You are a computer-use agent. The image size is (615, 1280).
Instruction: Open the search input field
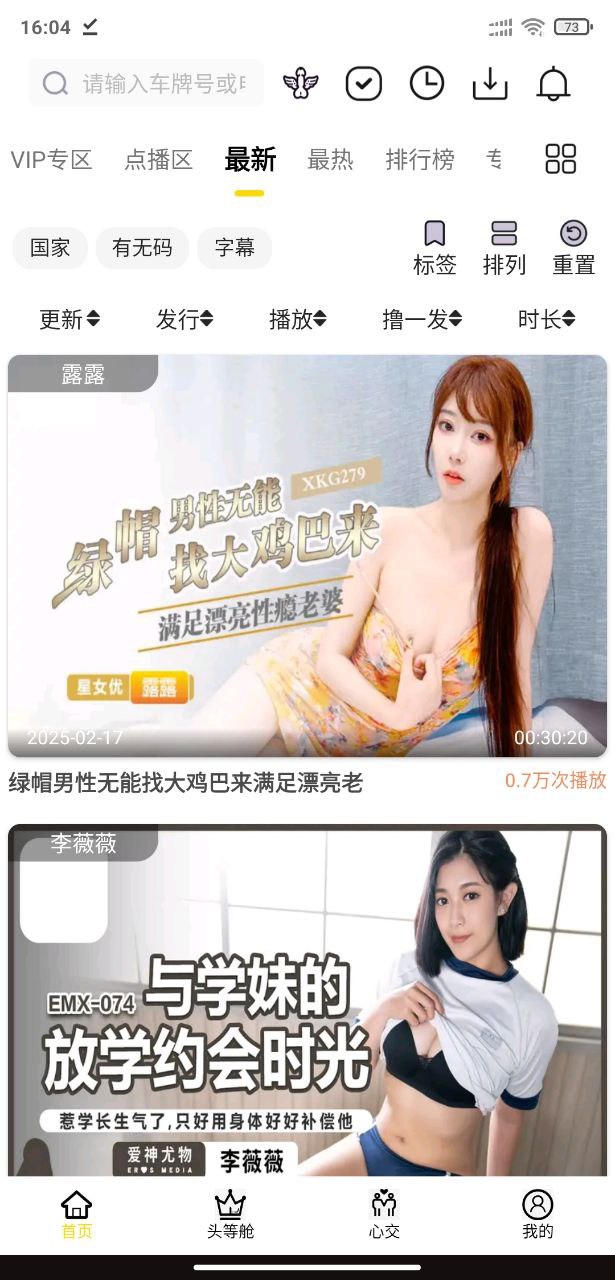146,83
